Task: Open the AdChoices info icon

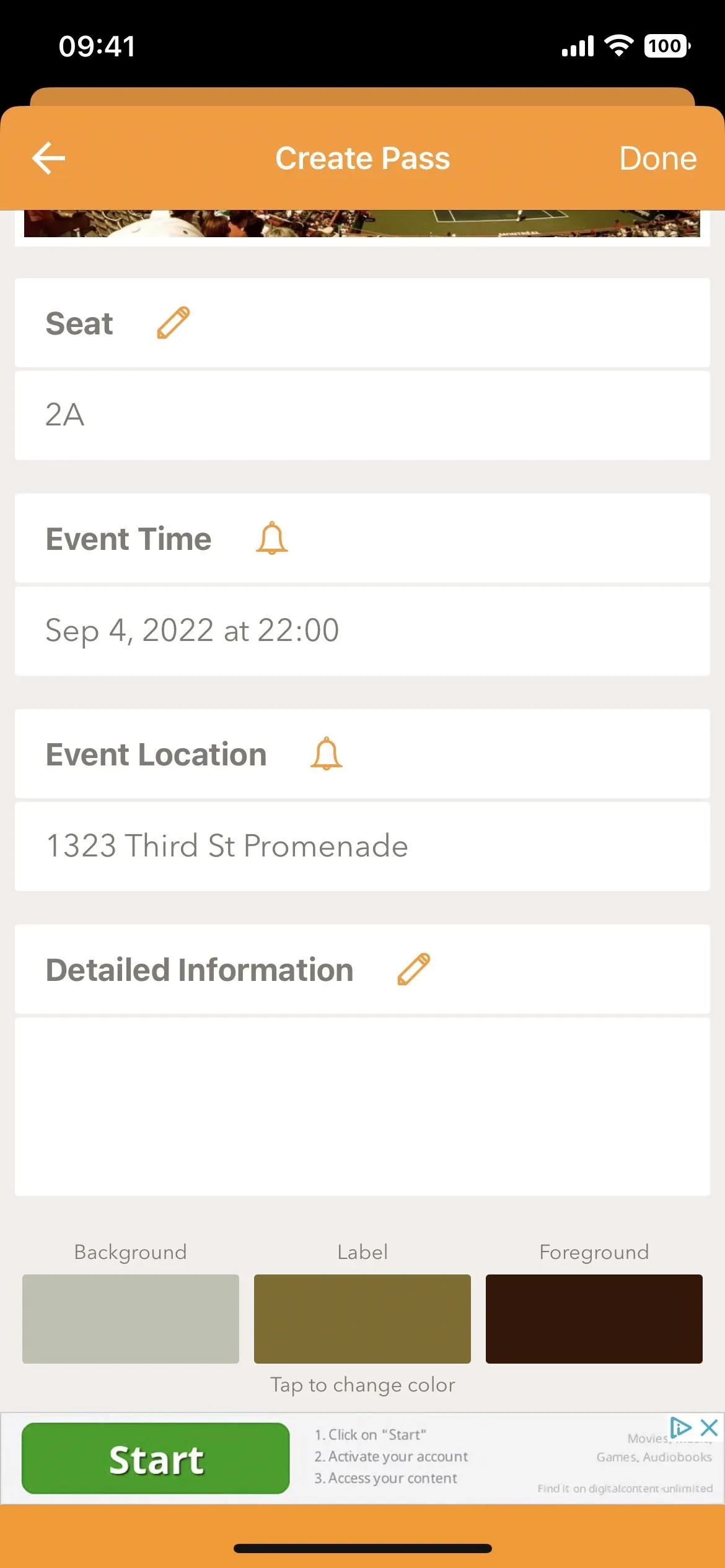Action: 681,1427
